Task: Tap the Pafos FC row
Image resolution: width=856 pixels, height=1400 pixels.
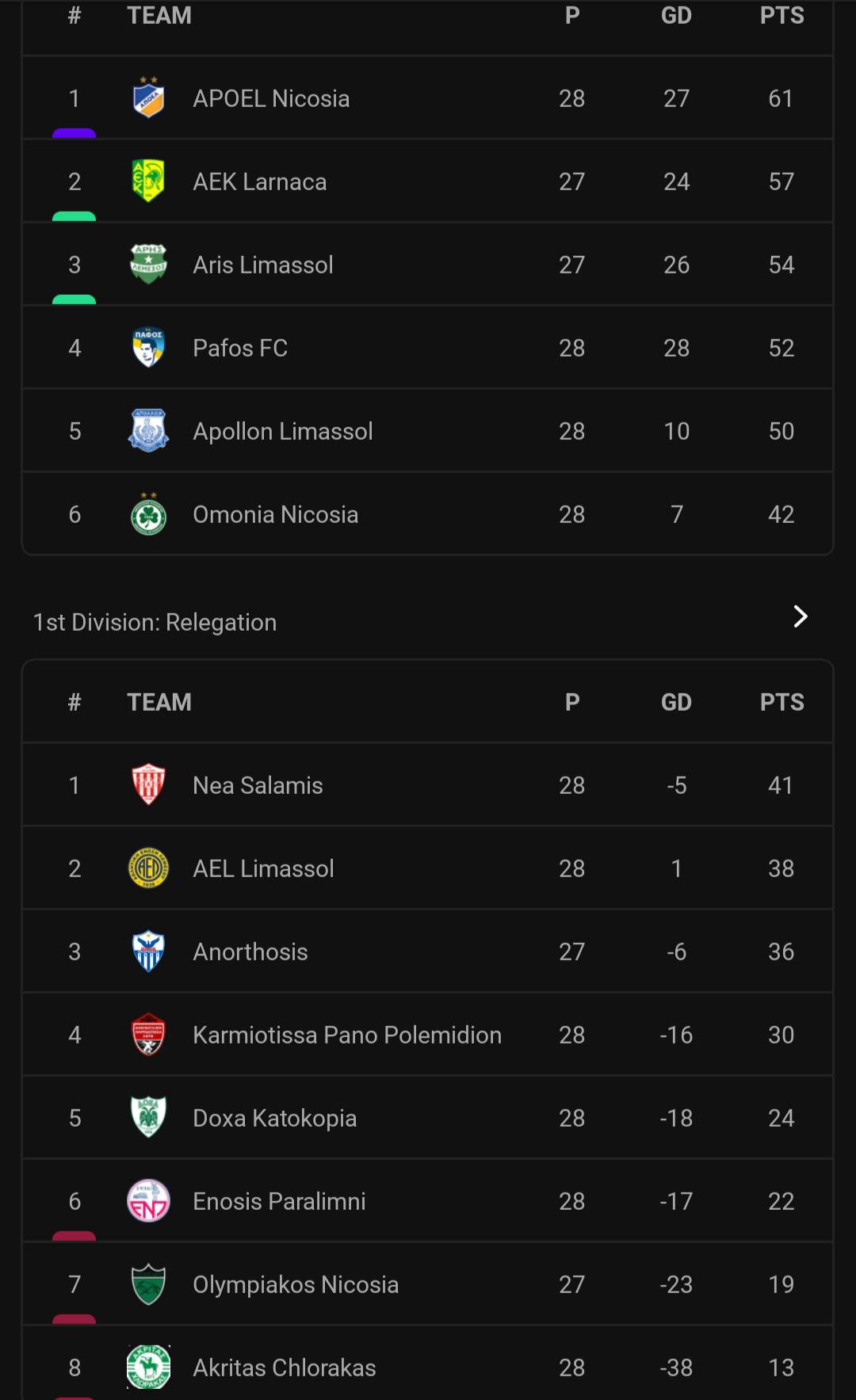Action: tap(427, 348)
